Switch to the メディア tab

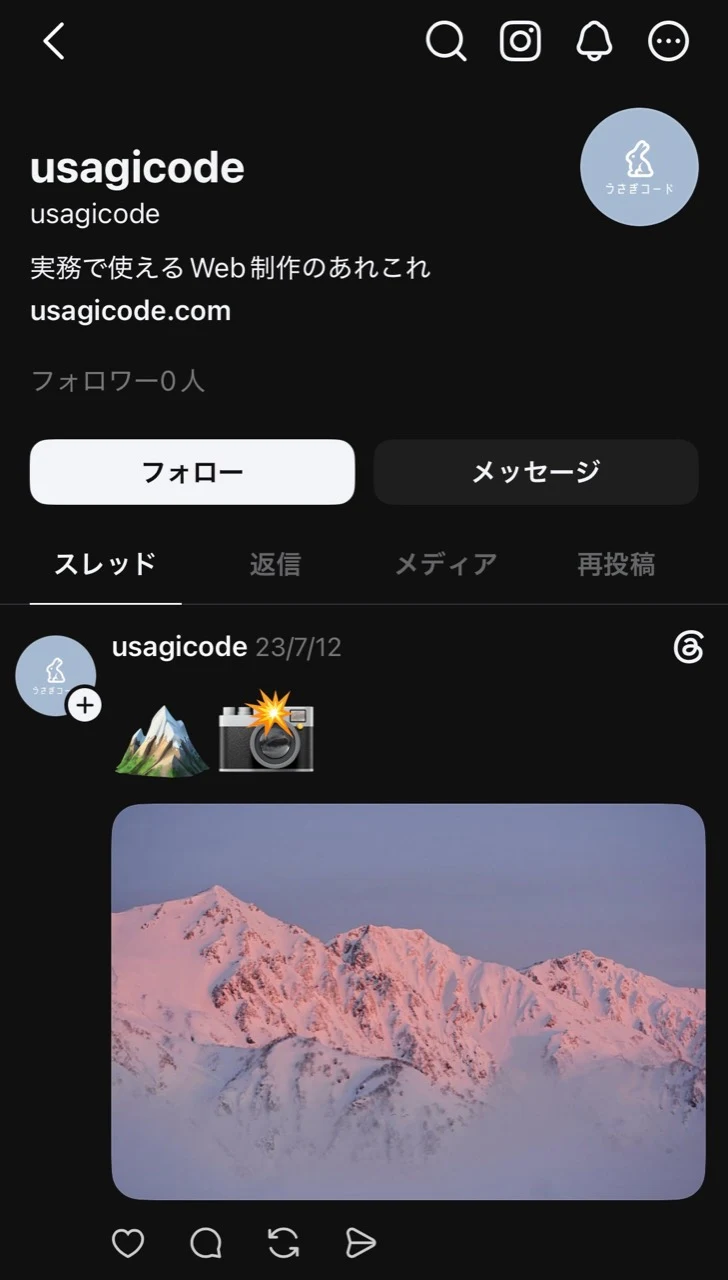445,564
